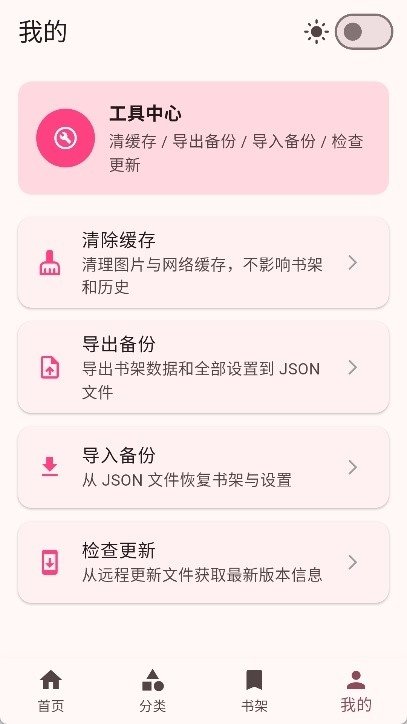Toggle the light/dark theme switch
The image size is (407, 724).
coord(364,32)
